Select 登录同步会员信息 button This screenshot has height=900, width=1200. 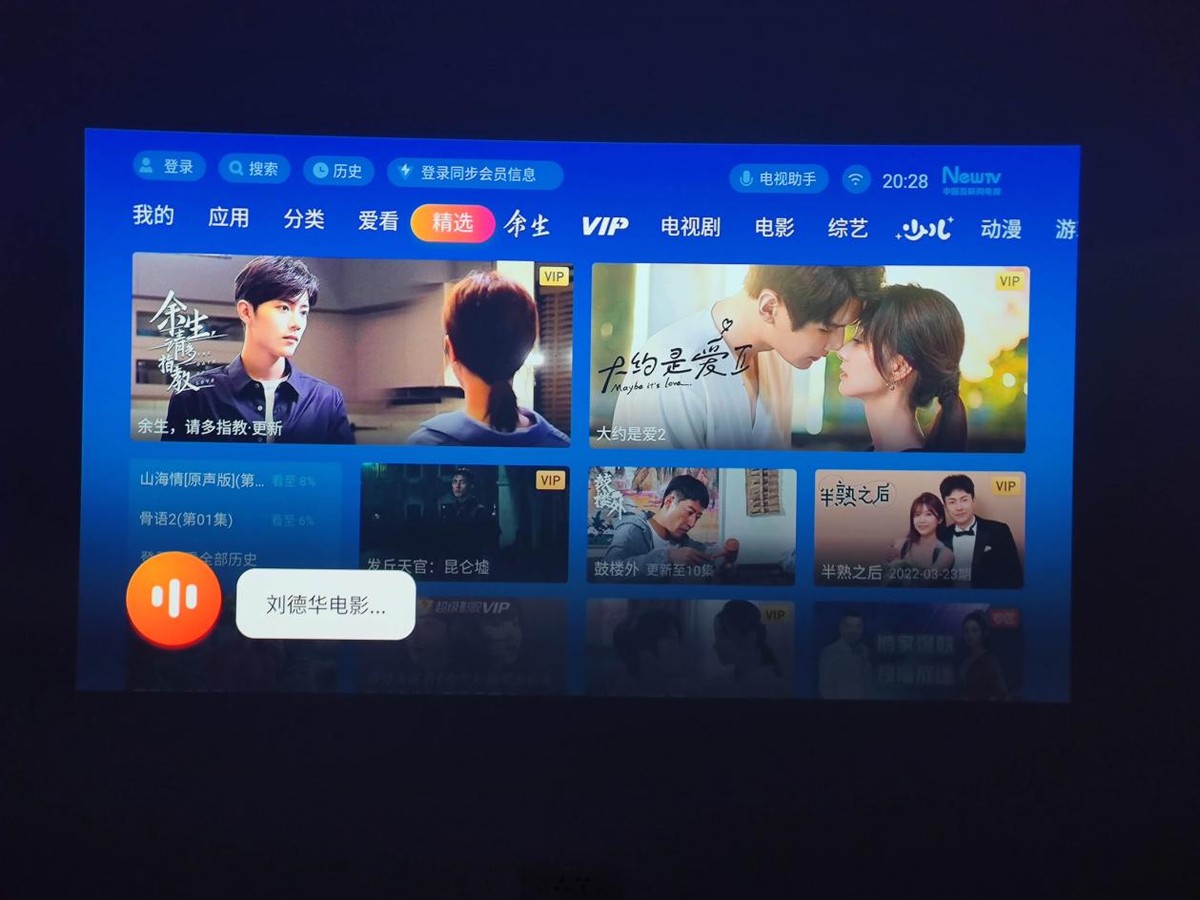(x=475, y=174)
